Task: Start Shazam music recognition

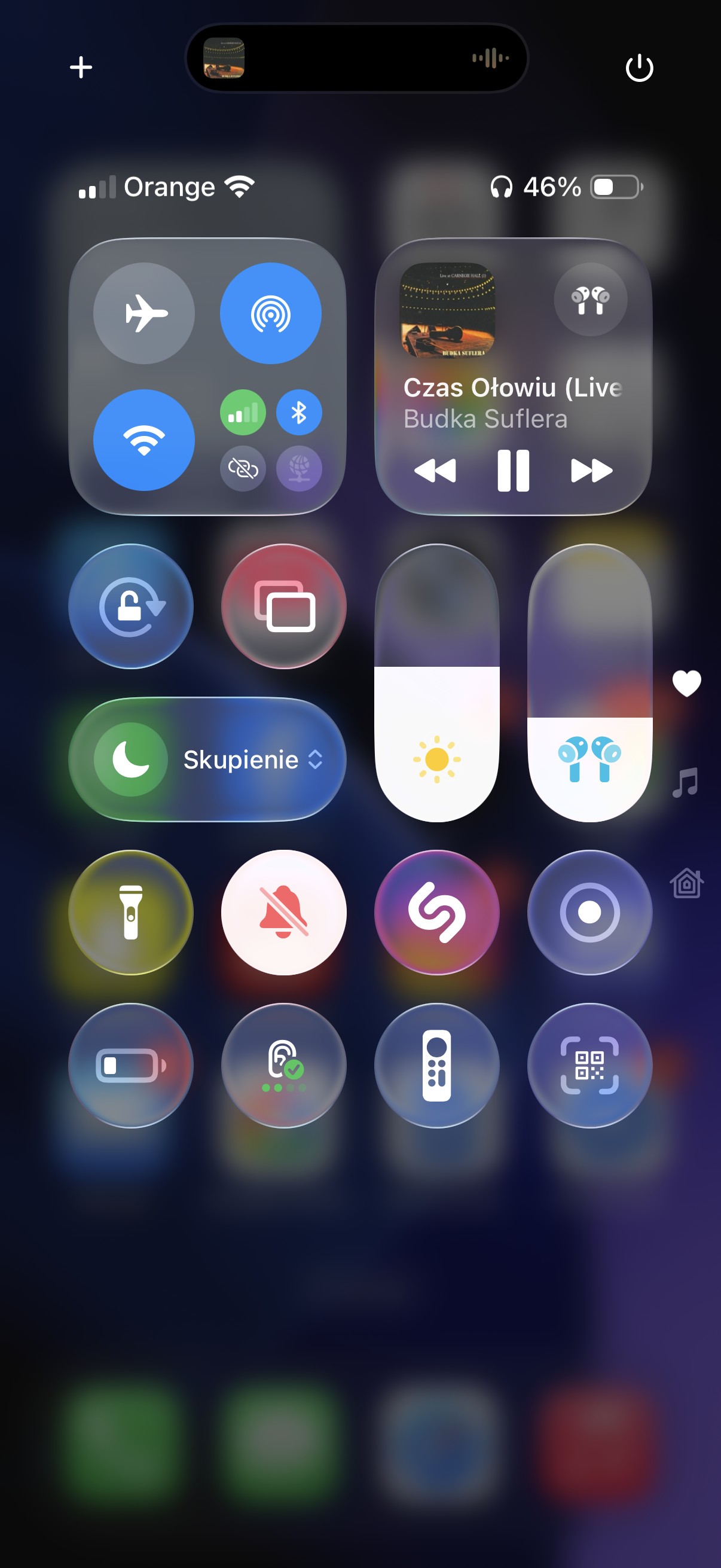Action: click(436, 913)
